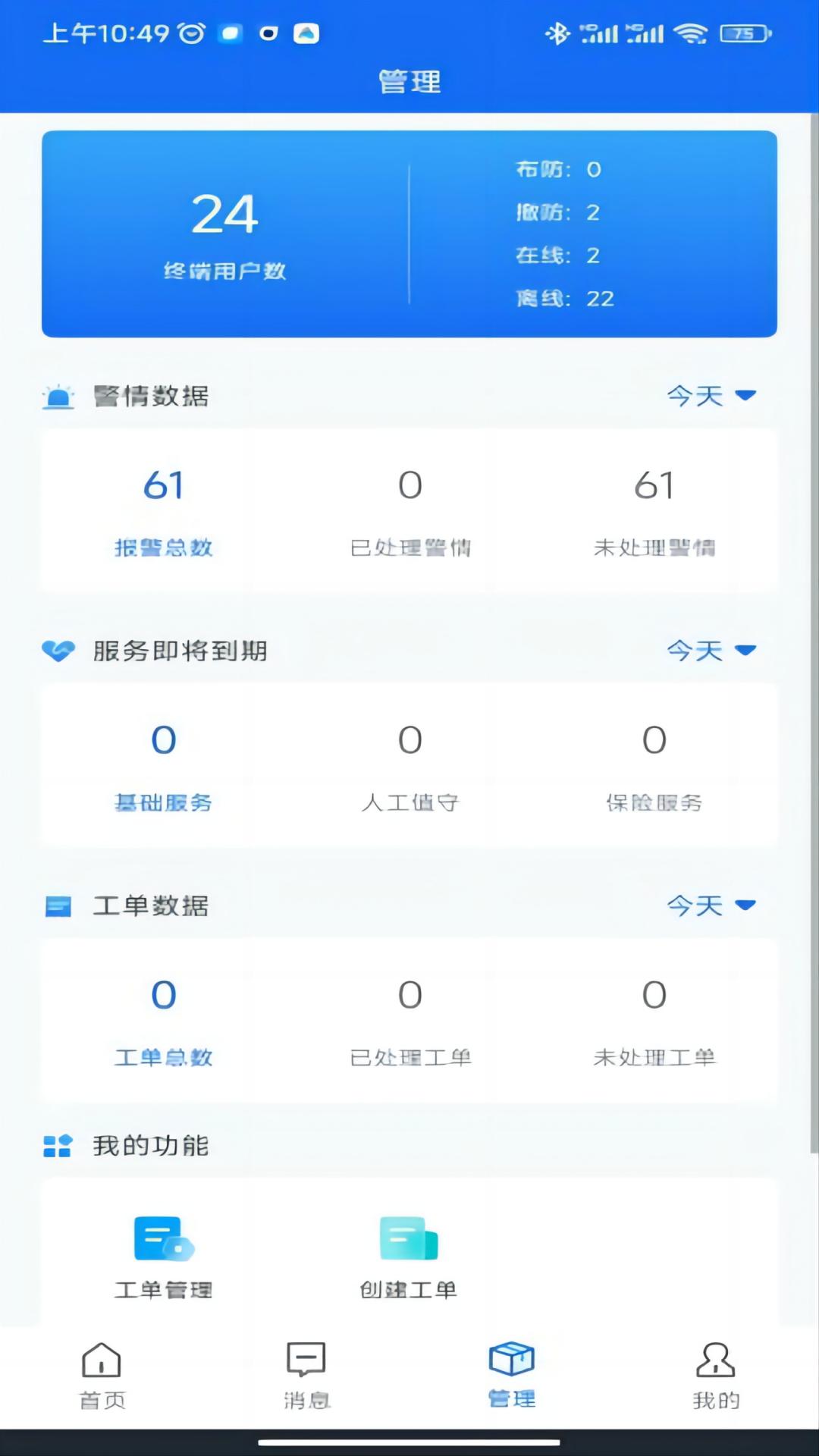Click the message bubble icon above 消息
Viewport: 819px width, 1456px height.
click(x=306, y=1361)
